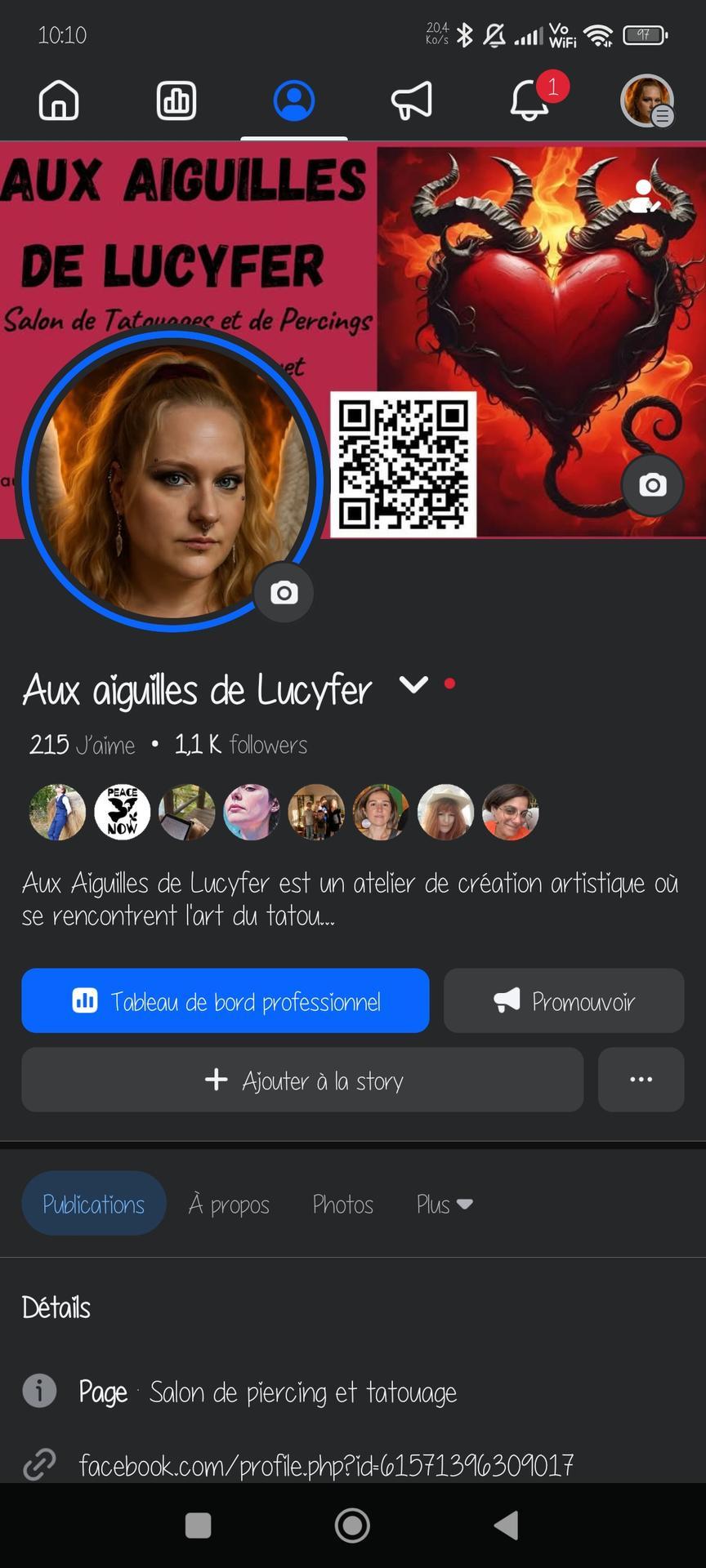Open the facebook.com profile link
Screen dimensions: 706x1568
click(x=325, y=1465)
